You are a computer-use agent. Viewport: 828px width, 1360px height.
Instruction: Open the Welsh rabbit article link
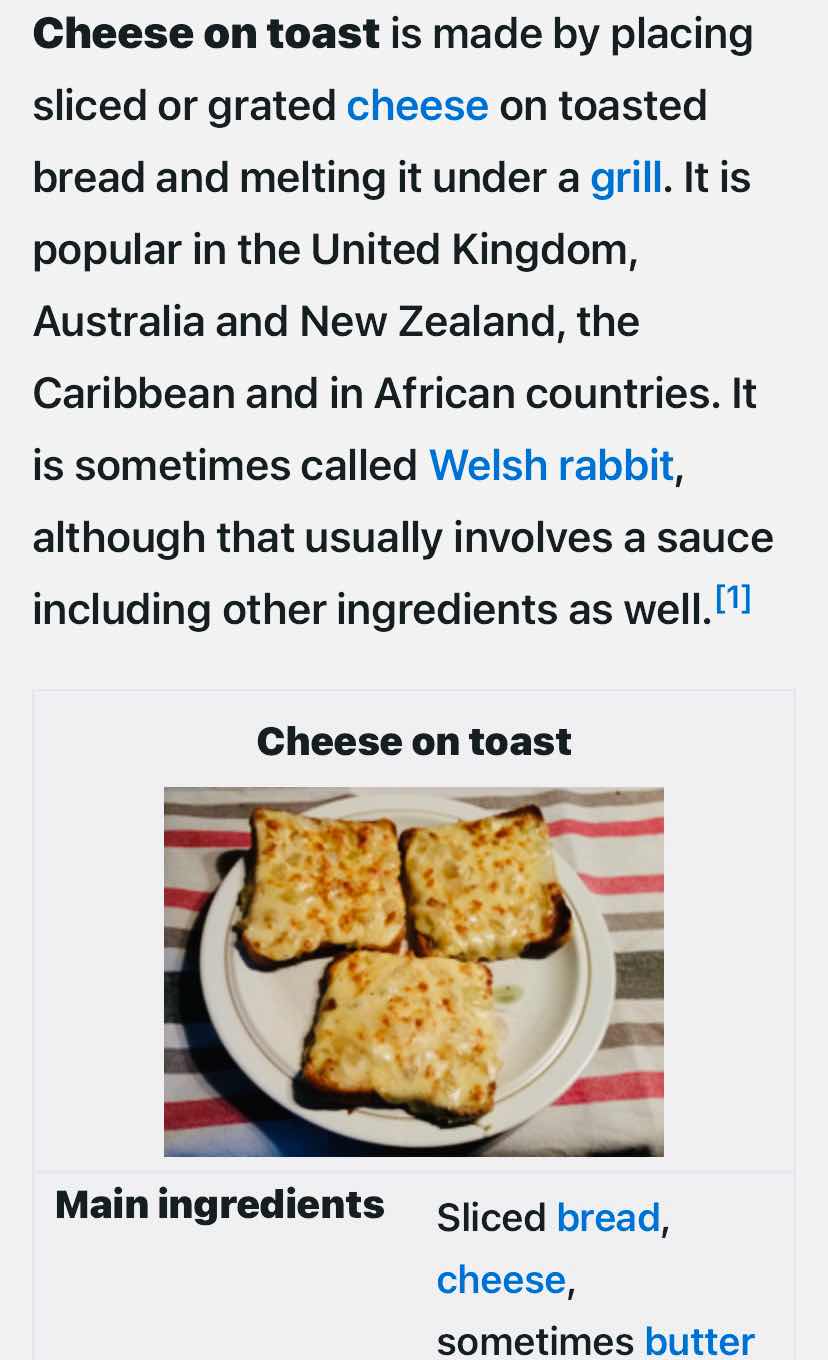click(551, 466)
